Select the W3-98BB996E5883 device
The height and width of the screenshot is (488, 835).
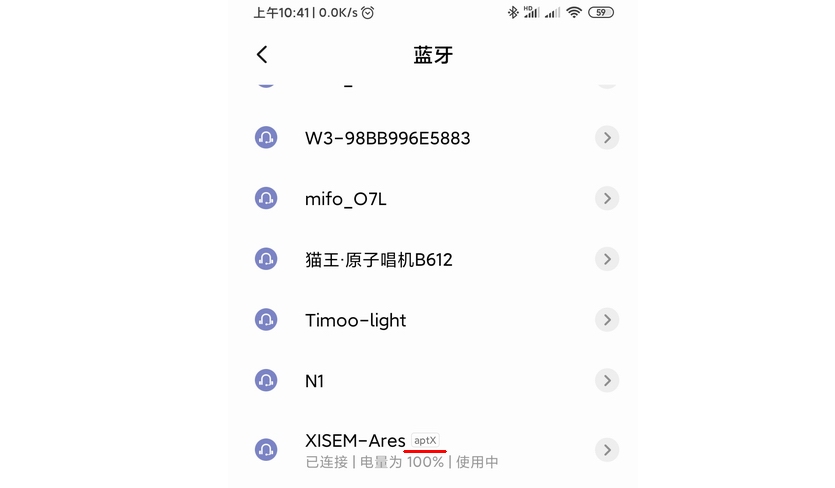(387, 138)
